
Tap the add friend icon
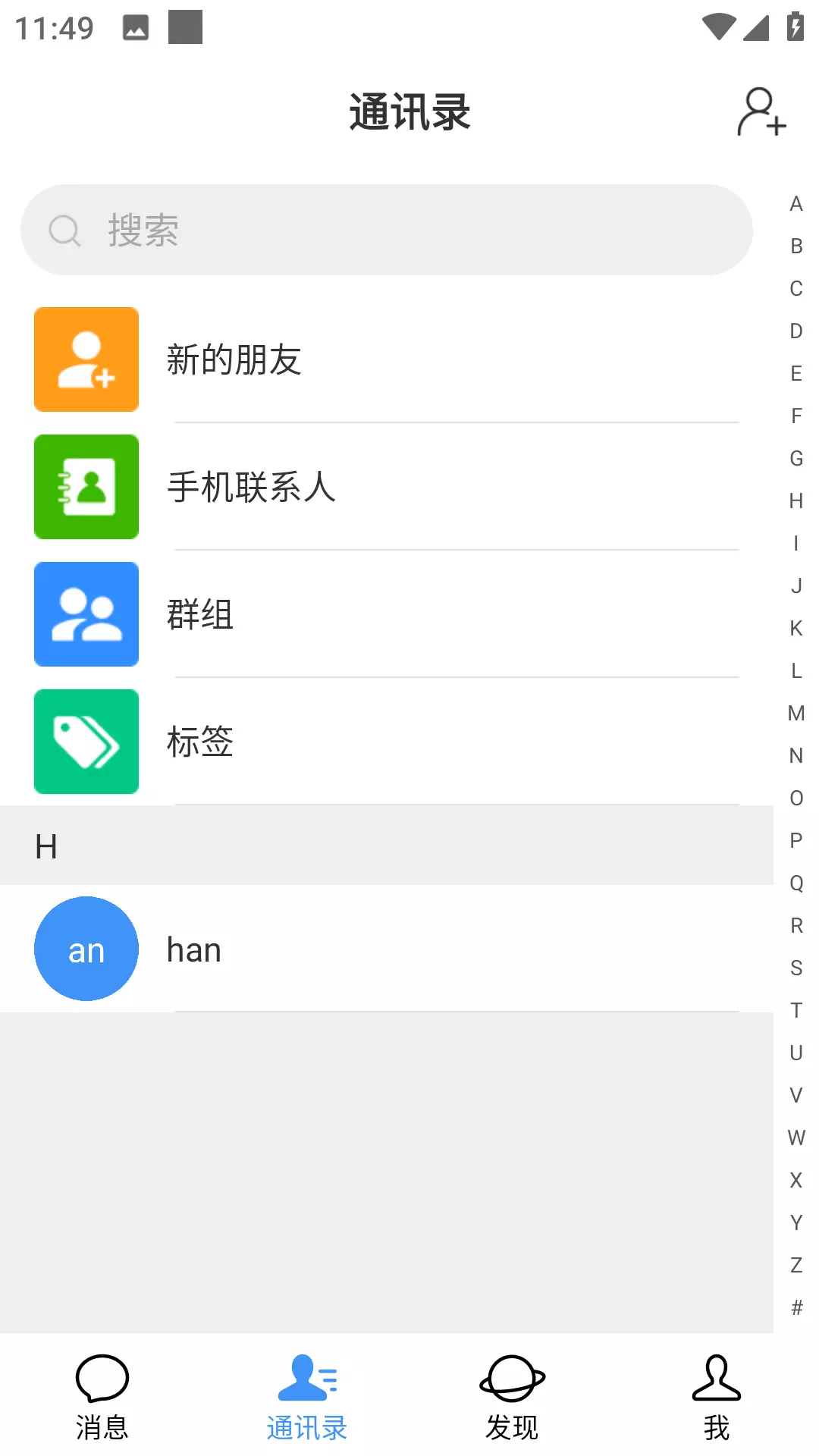761,112
